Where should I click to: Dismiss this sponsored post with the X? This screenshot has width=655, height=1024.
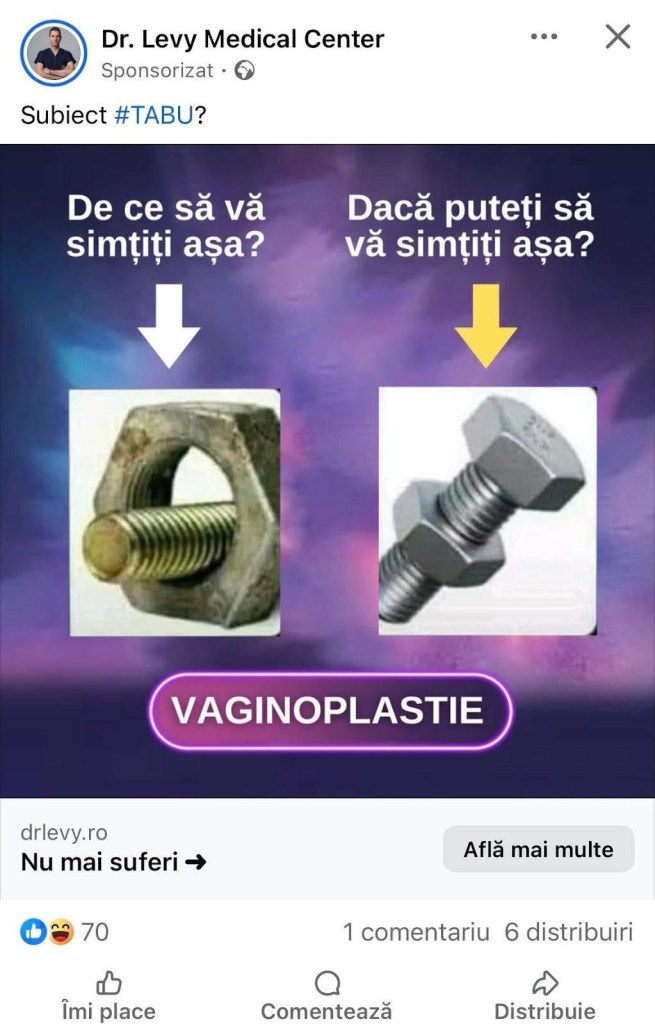click(618, 37)
